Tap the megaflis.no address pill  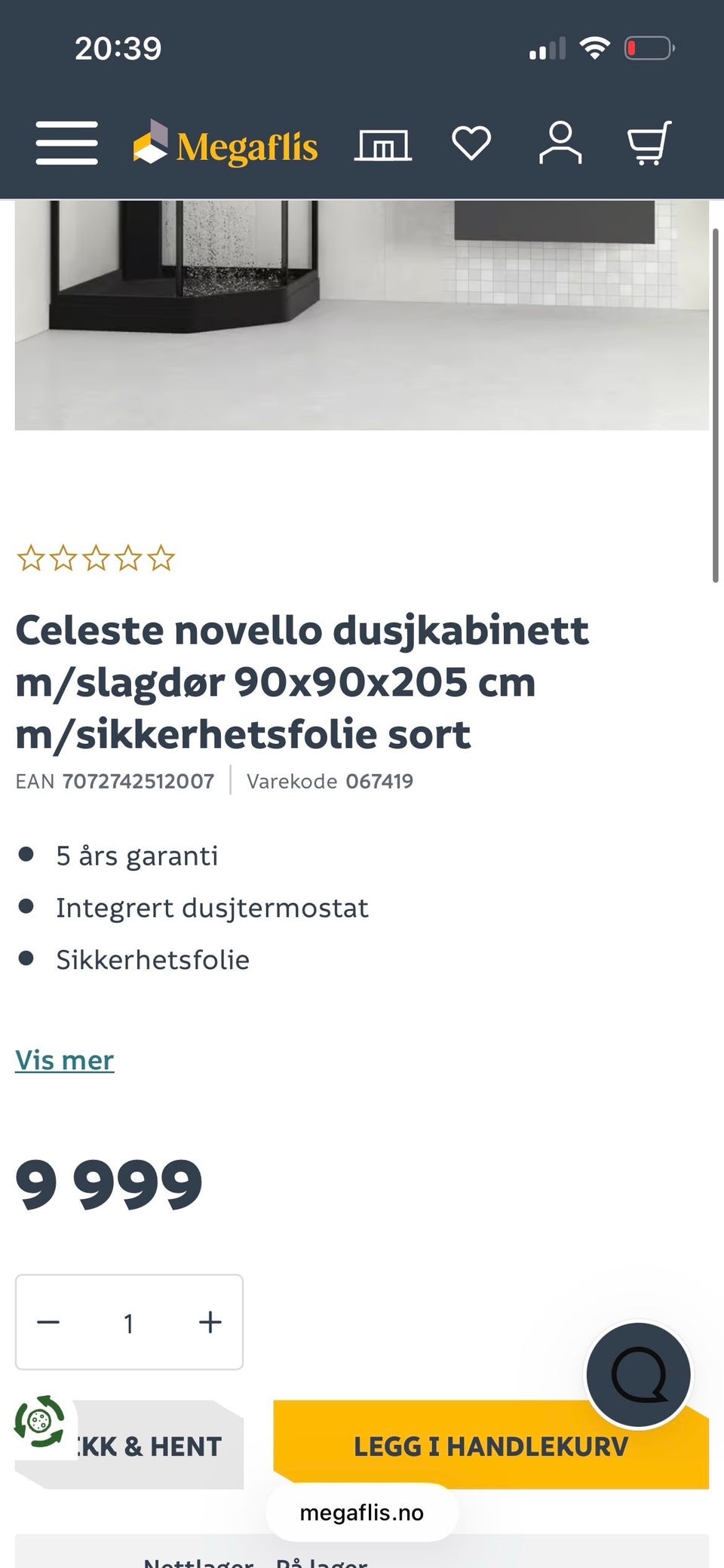pyautogui.click(x=362, y=1511)
